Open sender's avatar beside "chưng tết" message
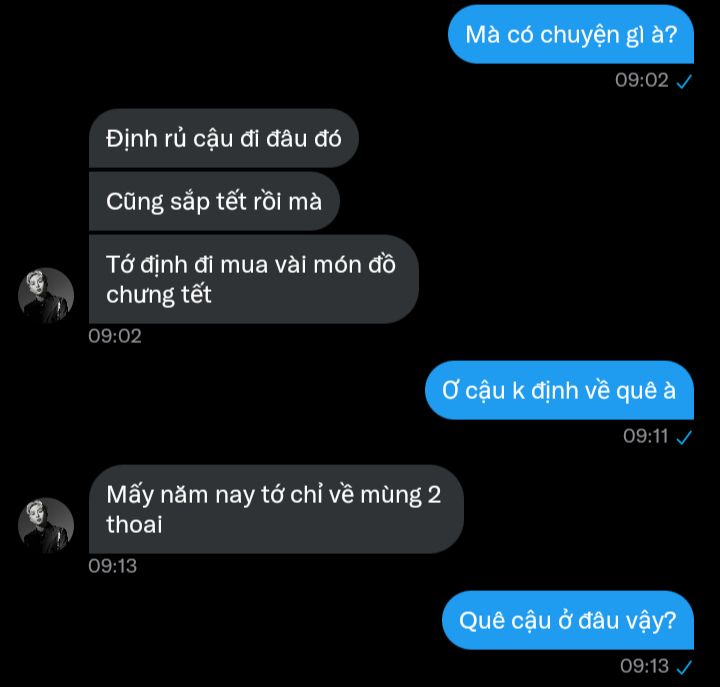This screenshot has height=687, width=720. click(46, 295)
